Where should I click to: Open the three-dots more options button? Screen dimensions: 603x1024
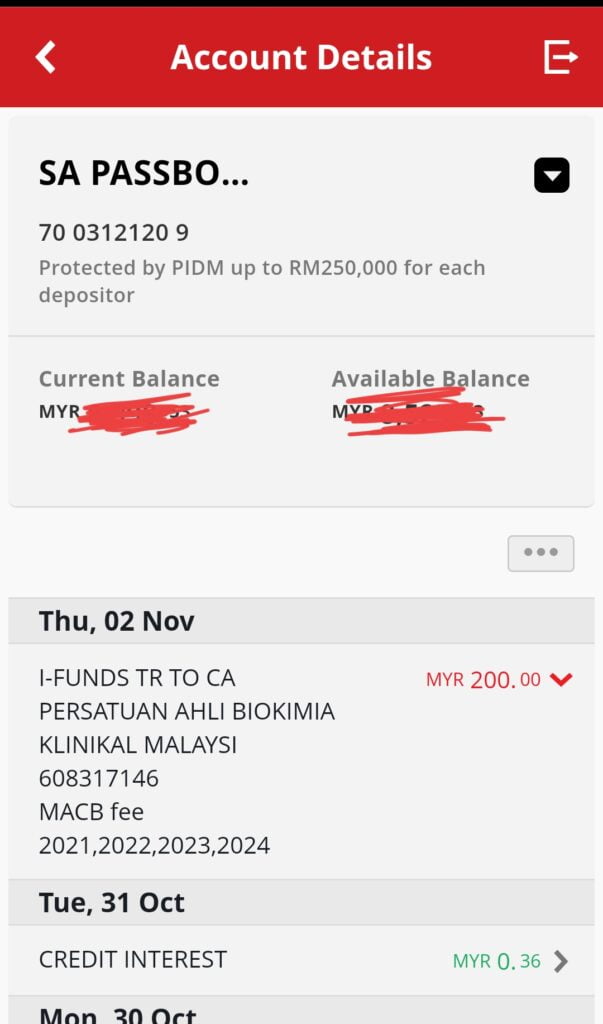(540, 553)
